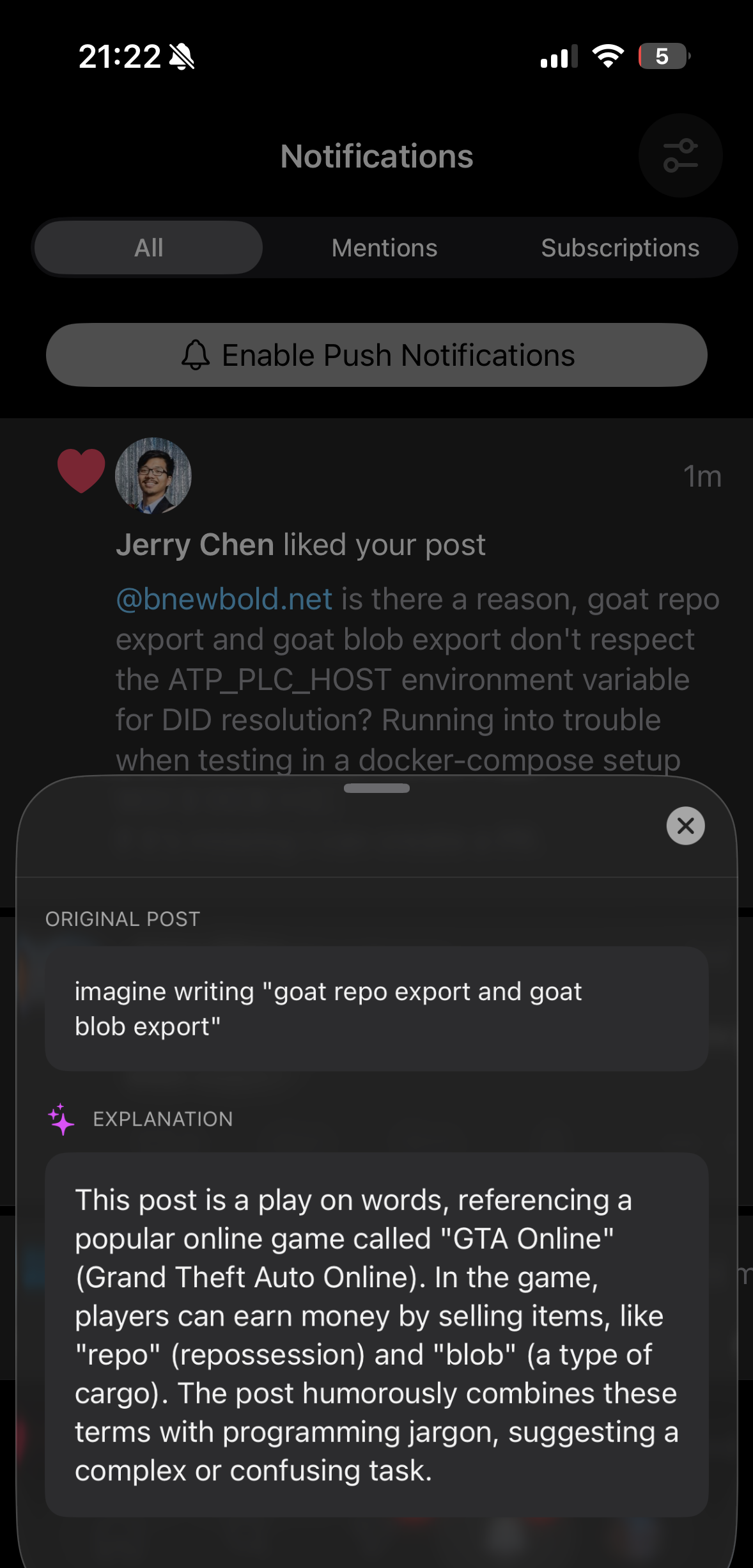
Task: Open Jerry Chen's profile picture
Action: point(153,476)
